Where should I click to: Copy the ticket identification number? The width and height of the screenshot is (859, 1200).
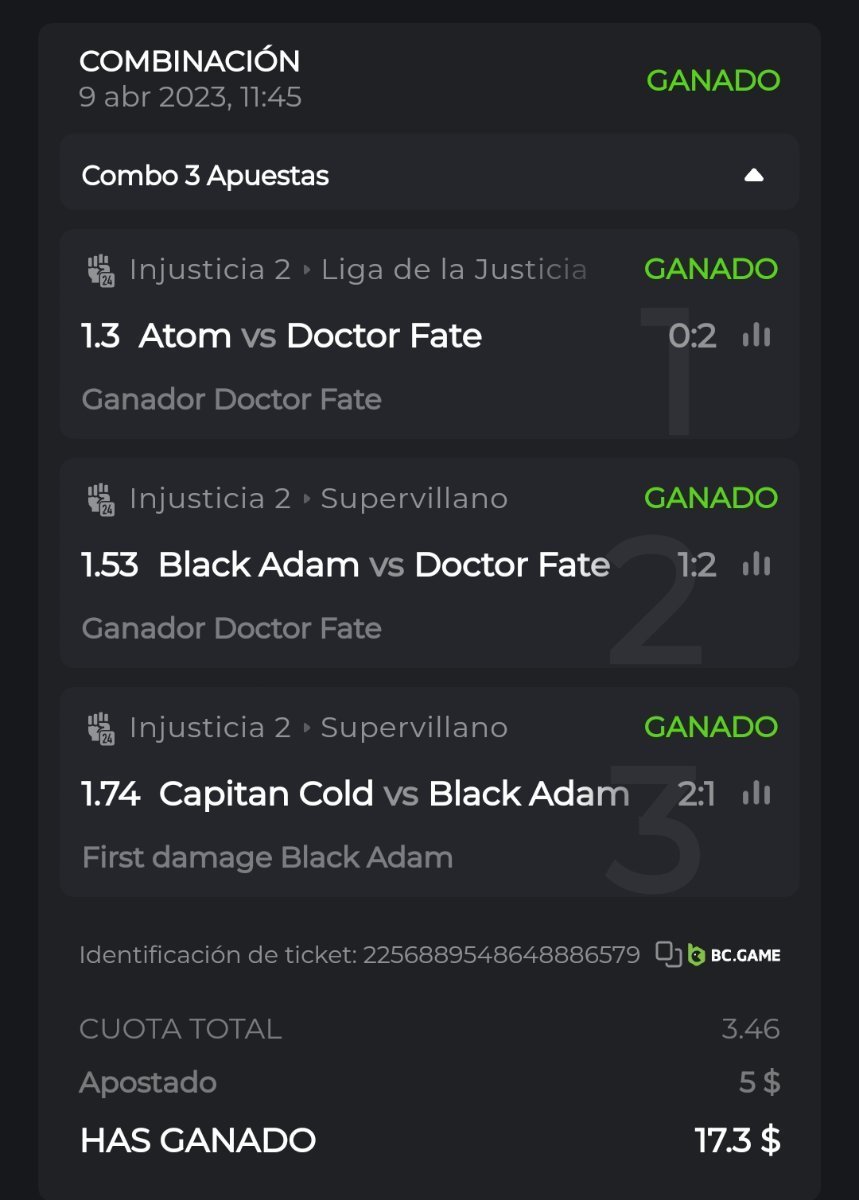point(668,954)
